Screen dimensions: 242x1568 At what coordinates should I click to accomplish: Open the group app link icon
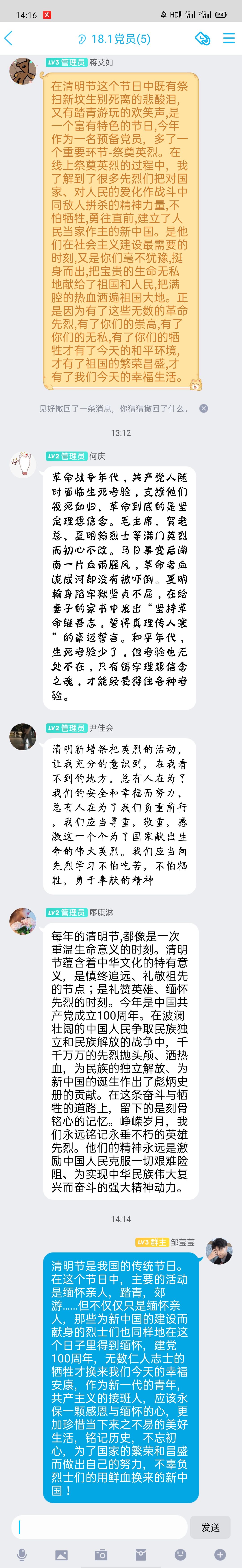point(202,38)
